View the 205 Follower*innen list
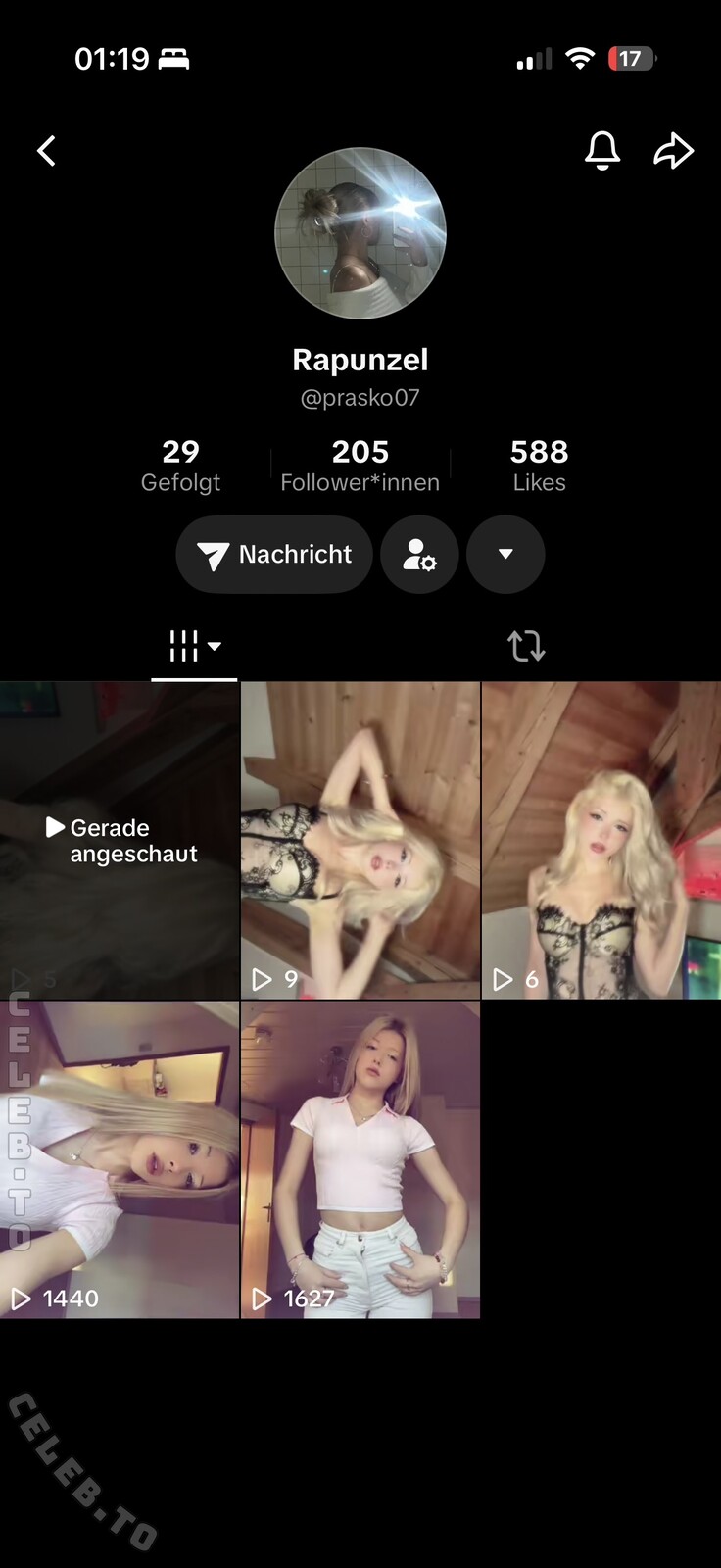 point(360,465)
